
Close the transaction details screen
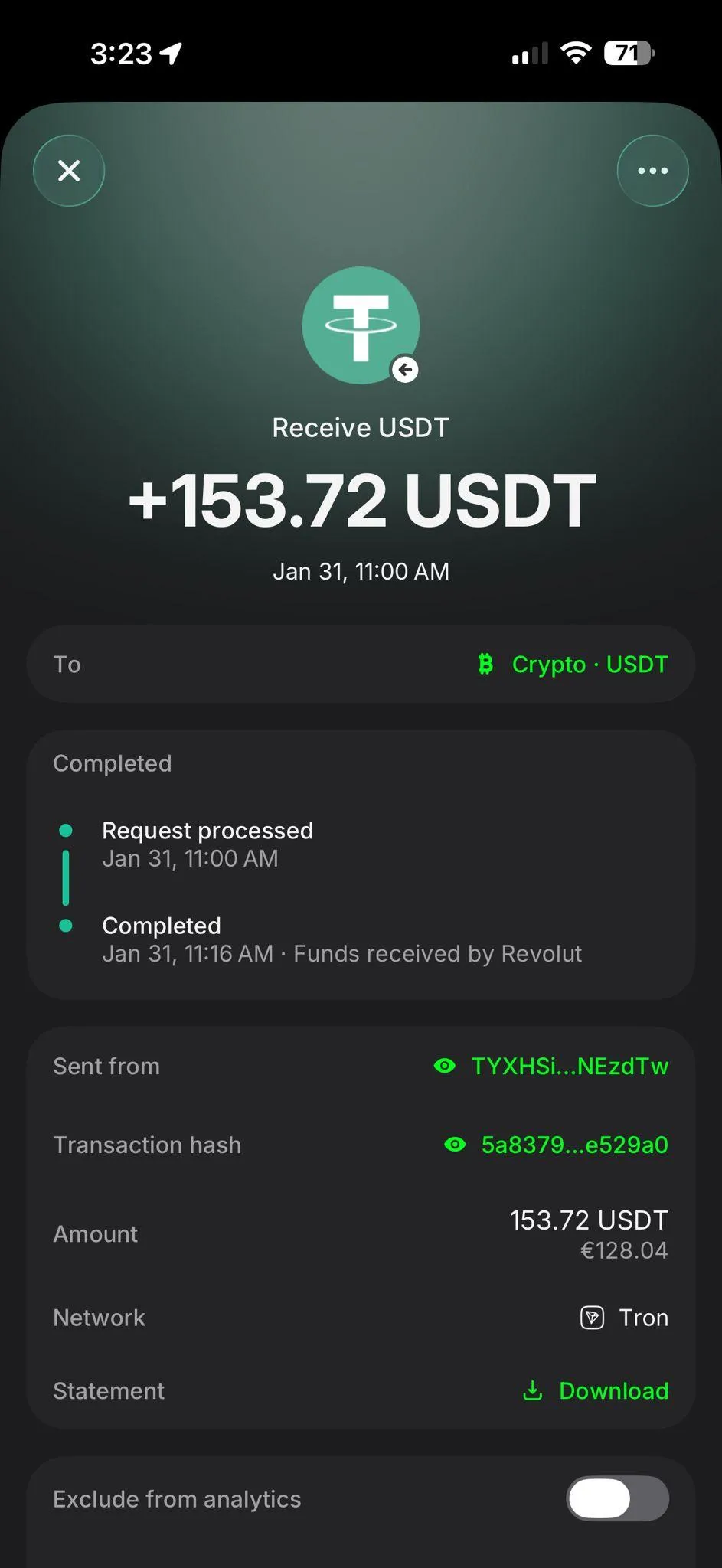[x=69, y=171]
